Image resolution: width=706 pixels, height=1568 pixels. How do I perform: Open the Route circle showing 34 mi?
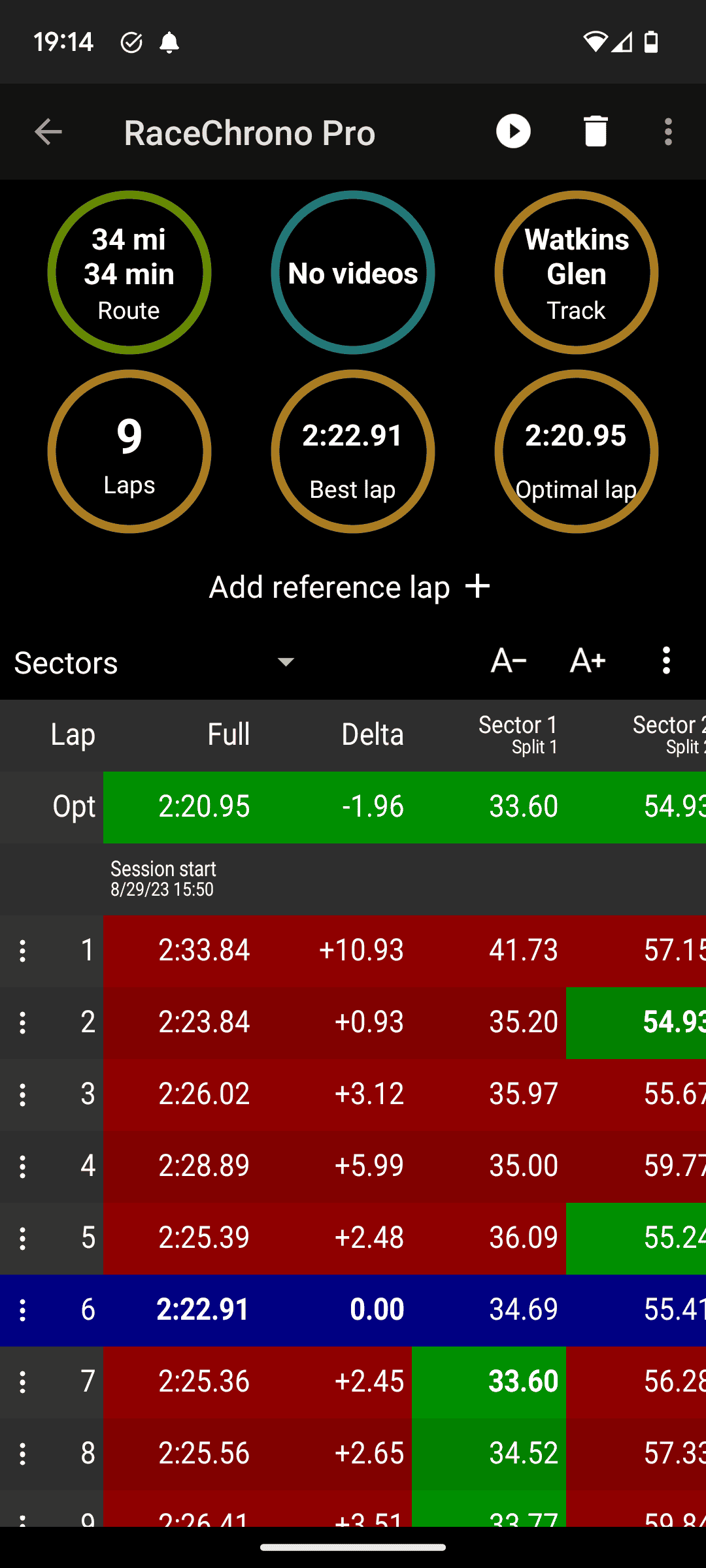(129, 272)
